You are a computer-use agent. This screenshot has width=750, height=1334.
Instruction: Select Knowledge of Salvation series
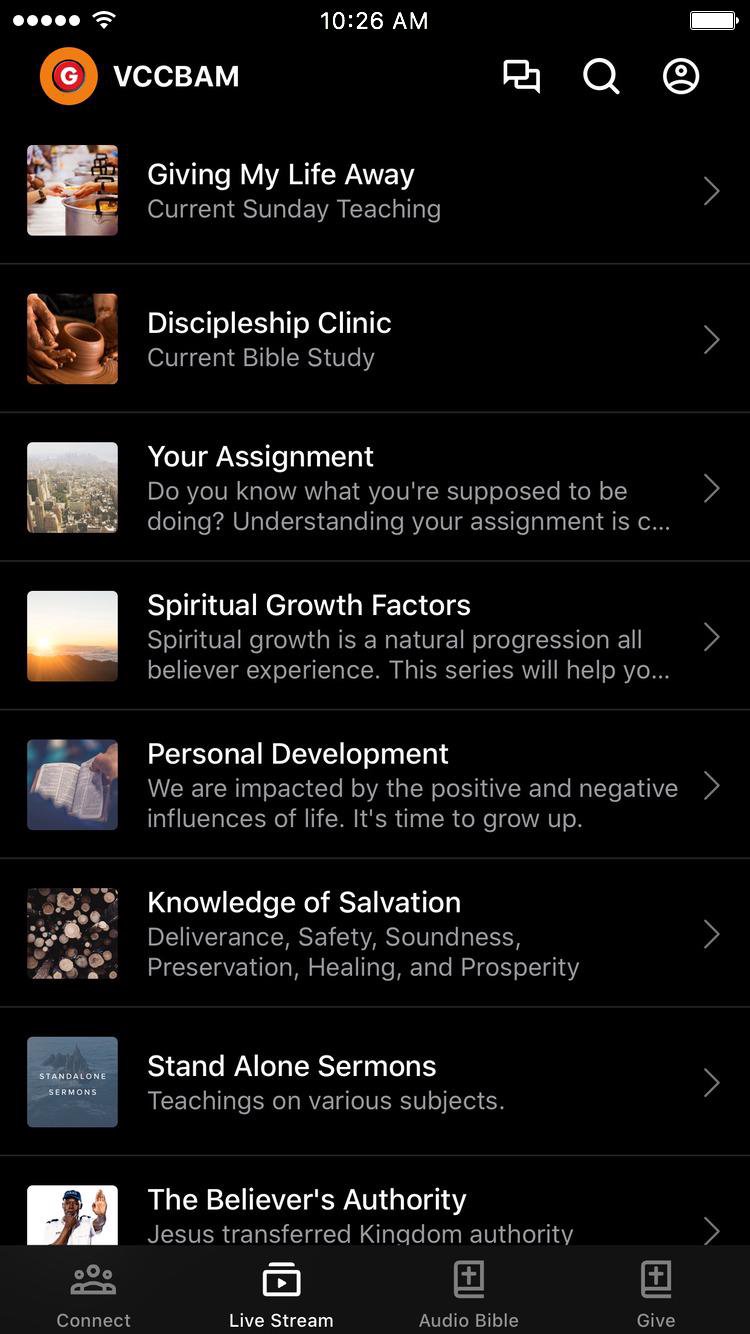(x=375, y=934)
